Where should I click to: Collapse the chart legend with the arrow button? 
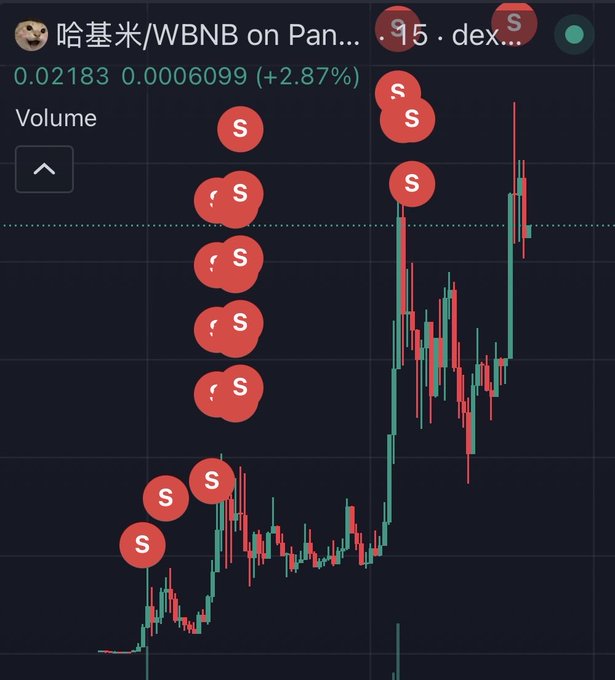coord(44,169)
